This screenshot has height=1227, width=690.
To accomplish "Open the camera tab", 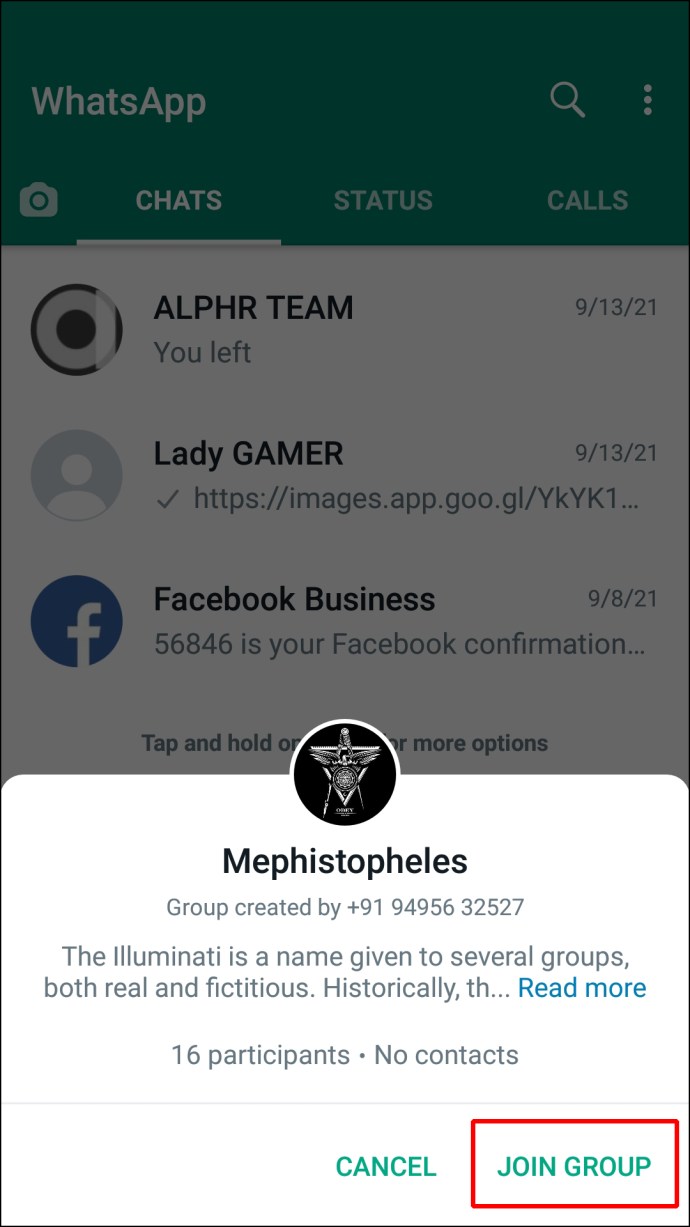I will tap(39, 200).
